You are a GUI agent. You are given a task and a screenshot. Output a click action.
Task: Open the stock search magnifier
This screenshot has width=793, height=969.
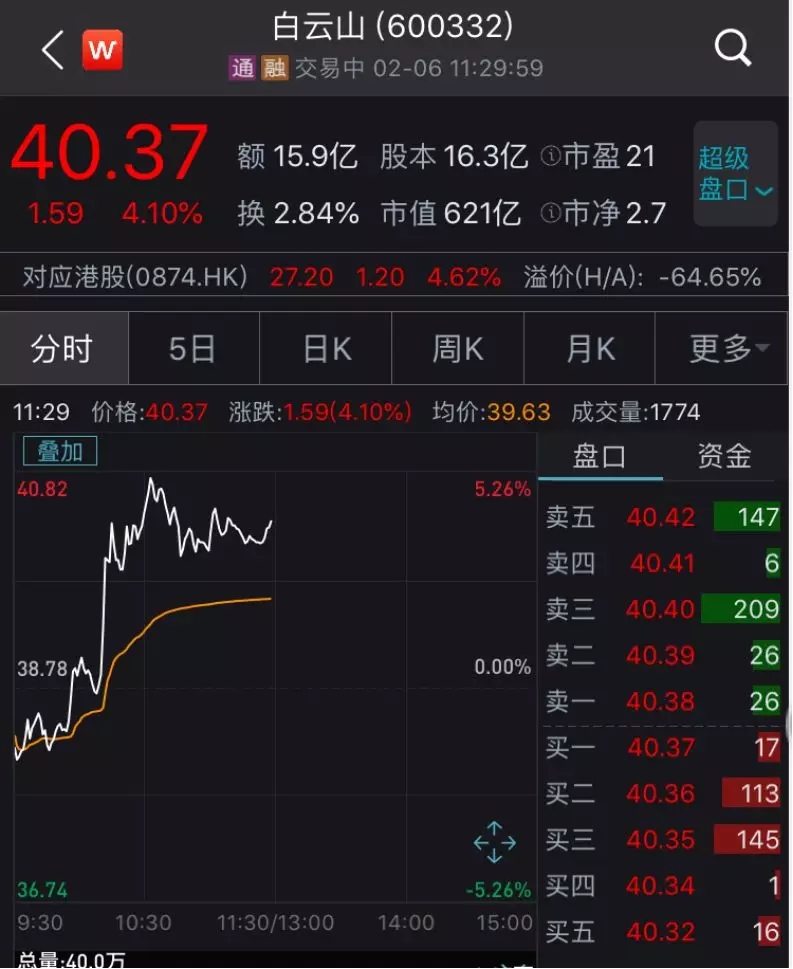(733, 47)
